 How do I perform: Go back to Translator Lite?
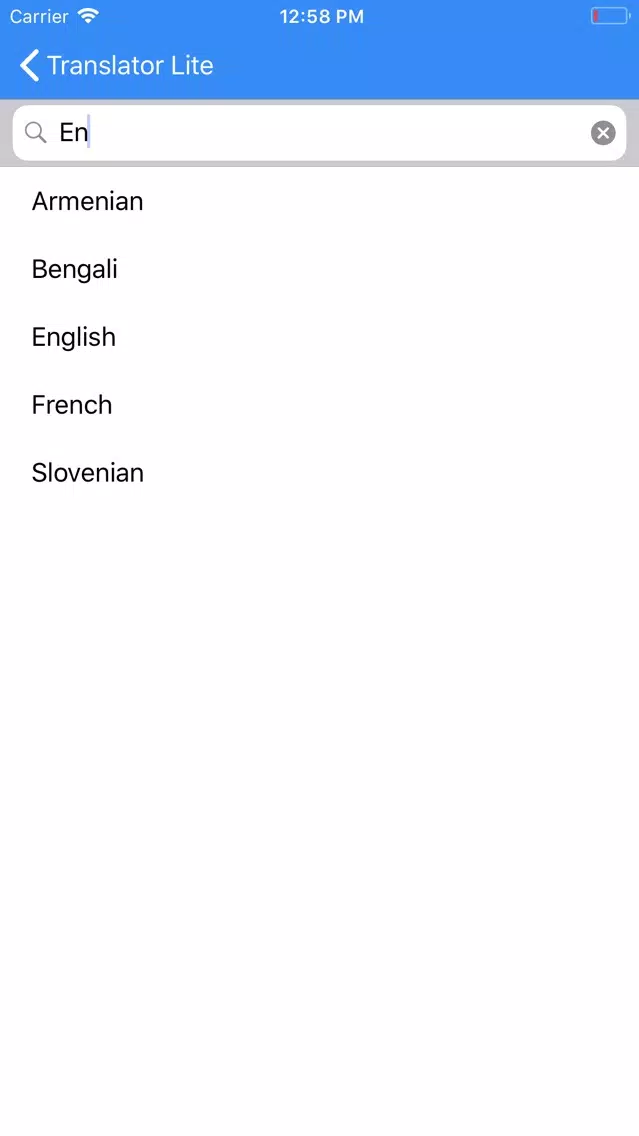pyautogui.click(x=116, y=65)
